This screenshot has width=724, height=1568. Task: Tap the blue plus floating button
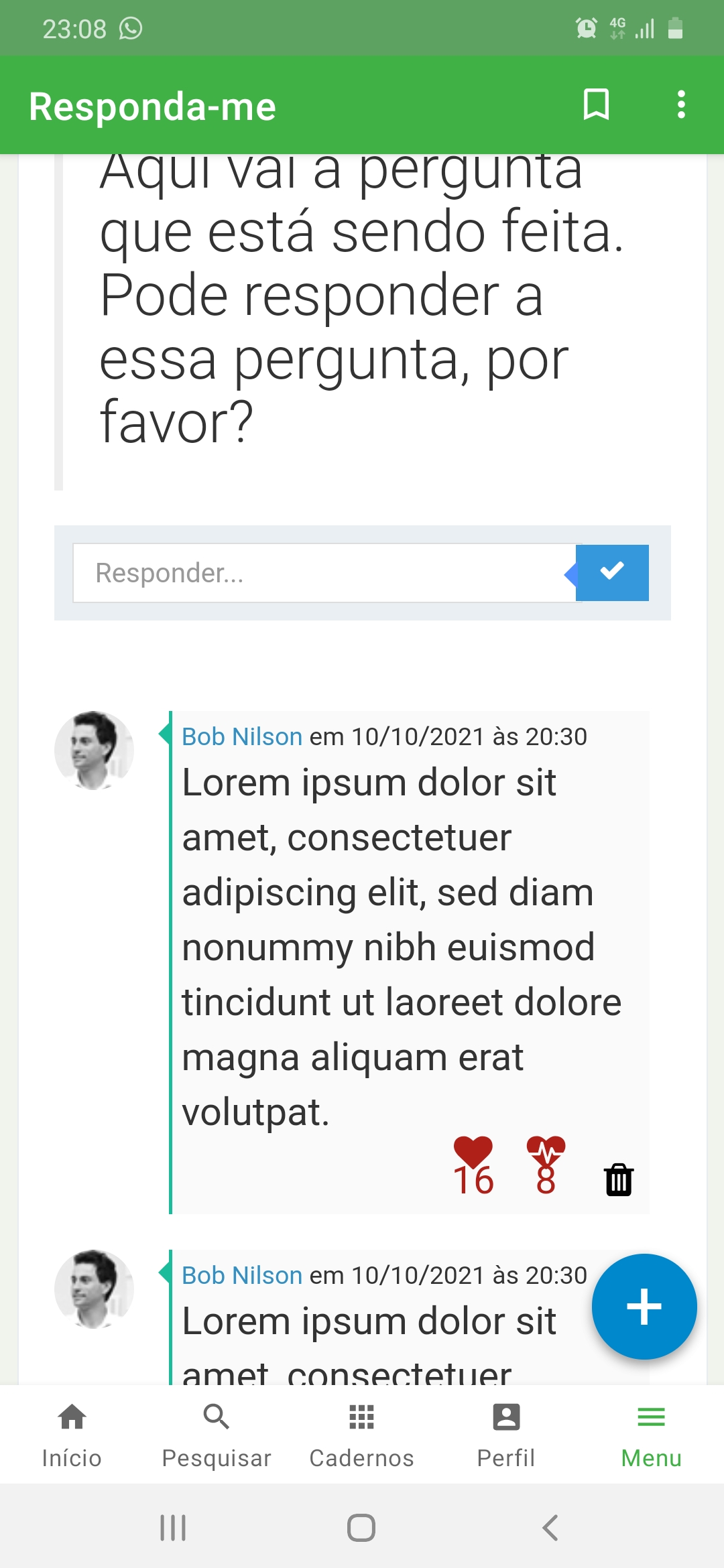pos(644,1307)
